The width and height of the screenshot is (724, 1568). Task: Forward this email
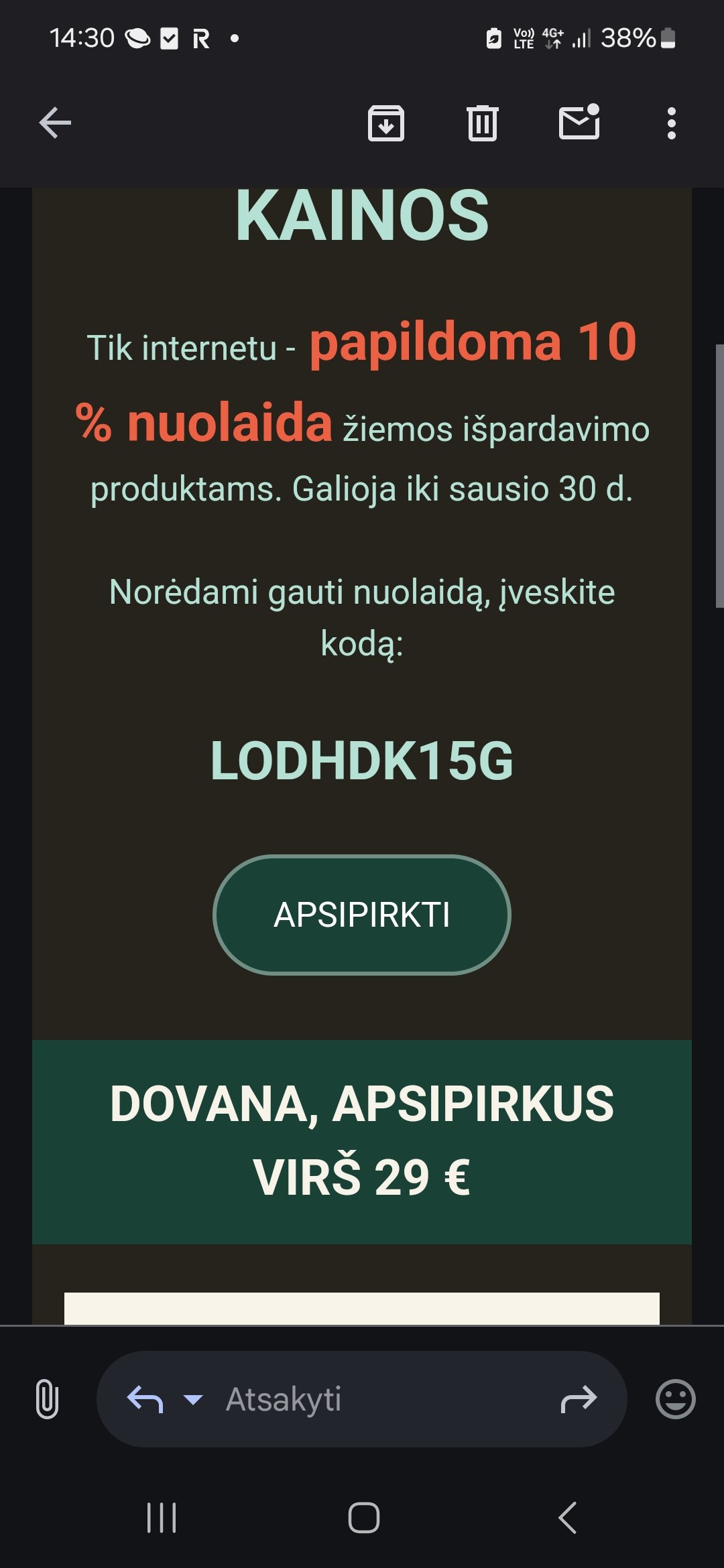click(x=579, y=1399)
